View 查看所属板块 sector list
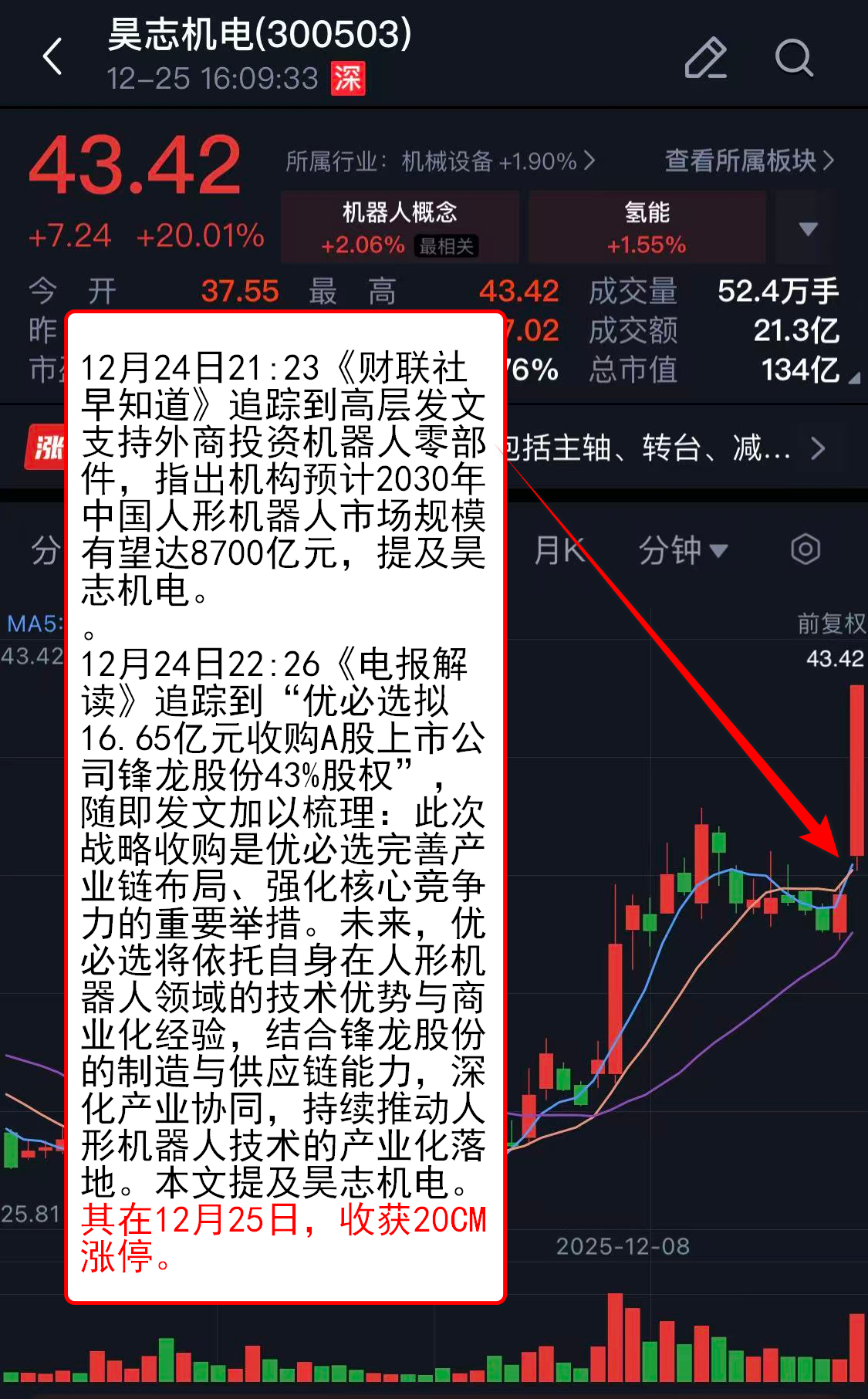The image size is (868, 1399). [748, 161]
